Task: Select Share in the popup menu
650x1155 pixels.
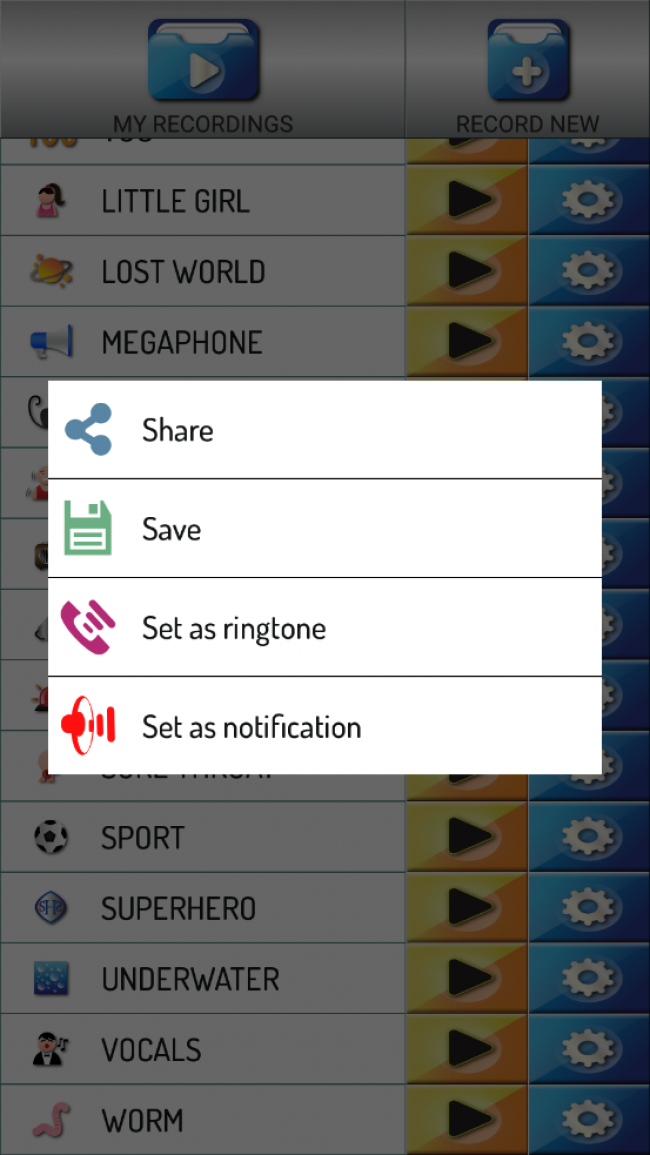Action: pyautogui.click(x=324, y=430)
